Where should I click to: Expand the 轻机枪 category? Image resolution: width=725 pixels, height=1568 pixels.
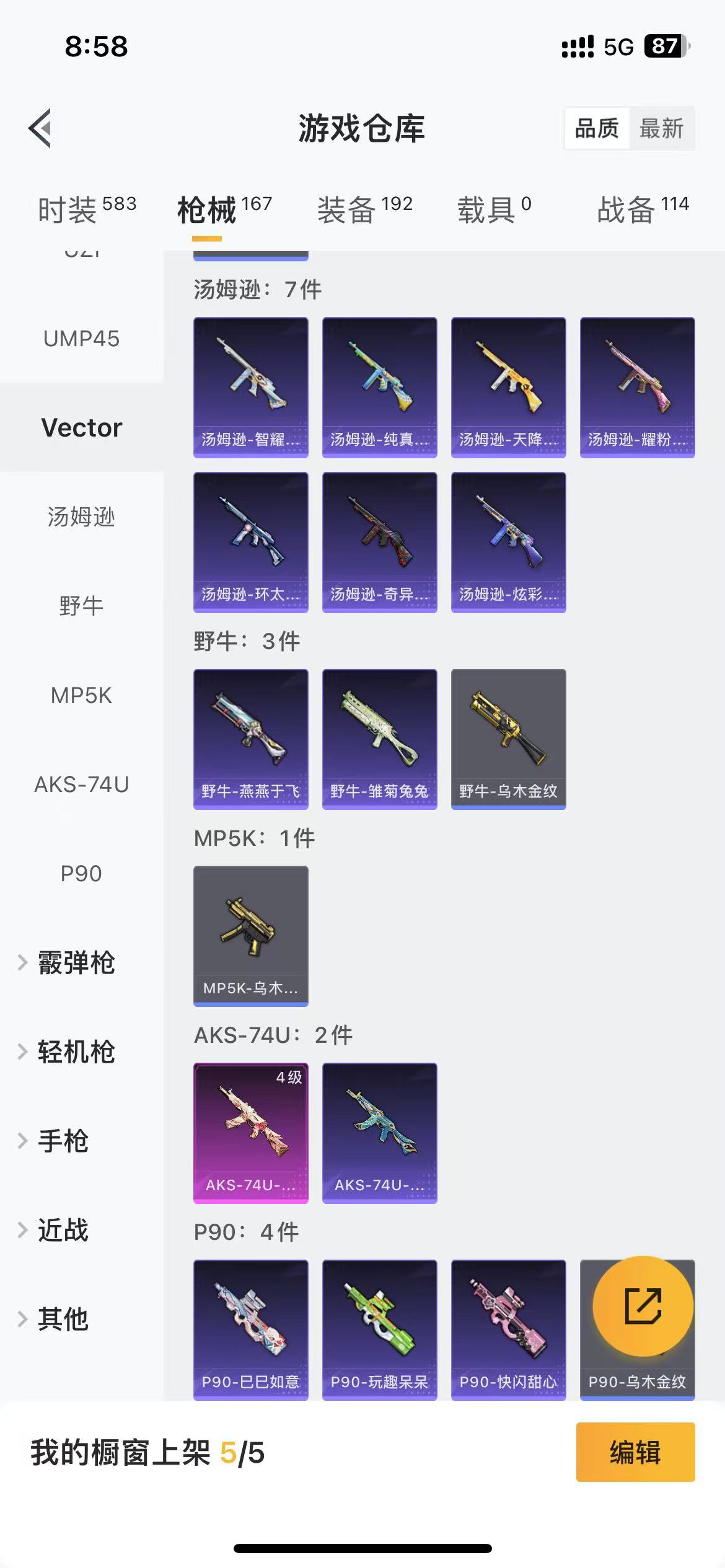coord(76,1052)
